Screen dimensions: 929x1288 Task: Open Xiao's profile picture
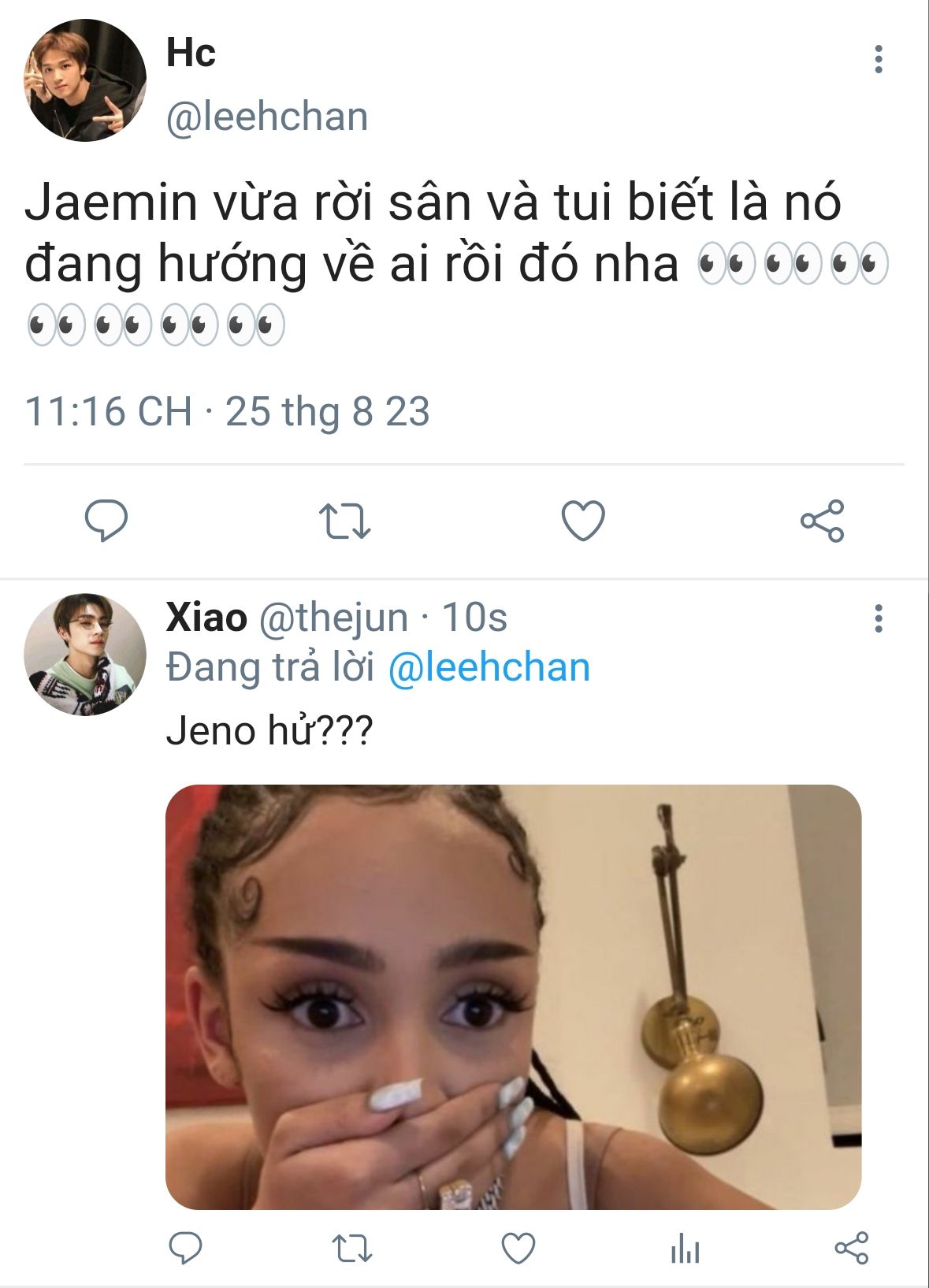[x=84, y=654]
